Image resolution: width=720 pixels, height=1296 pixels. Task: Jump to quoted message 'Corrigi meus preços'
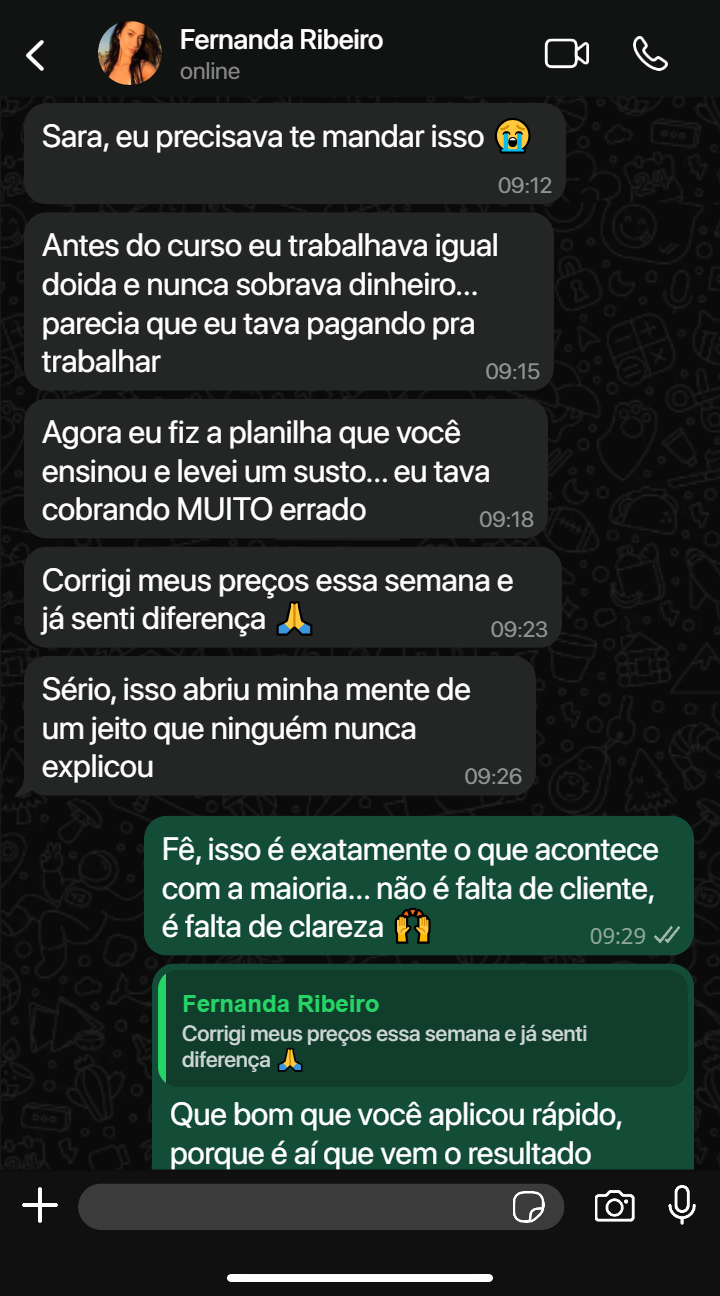pos(425,1032)
